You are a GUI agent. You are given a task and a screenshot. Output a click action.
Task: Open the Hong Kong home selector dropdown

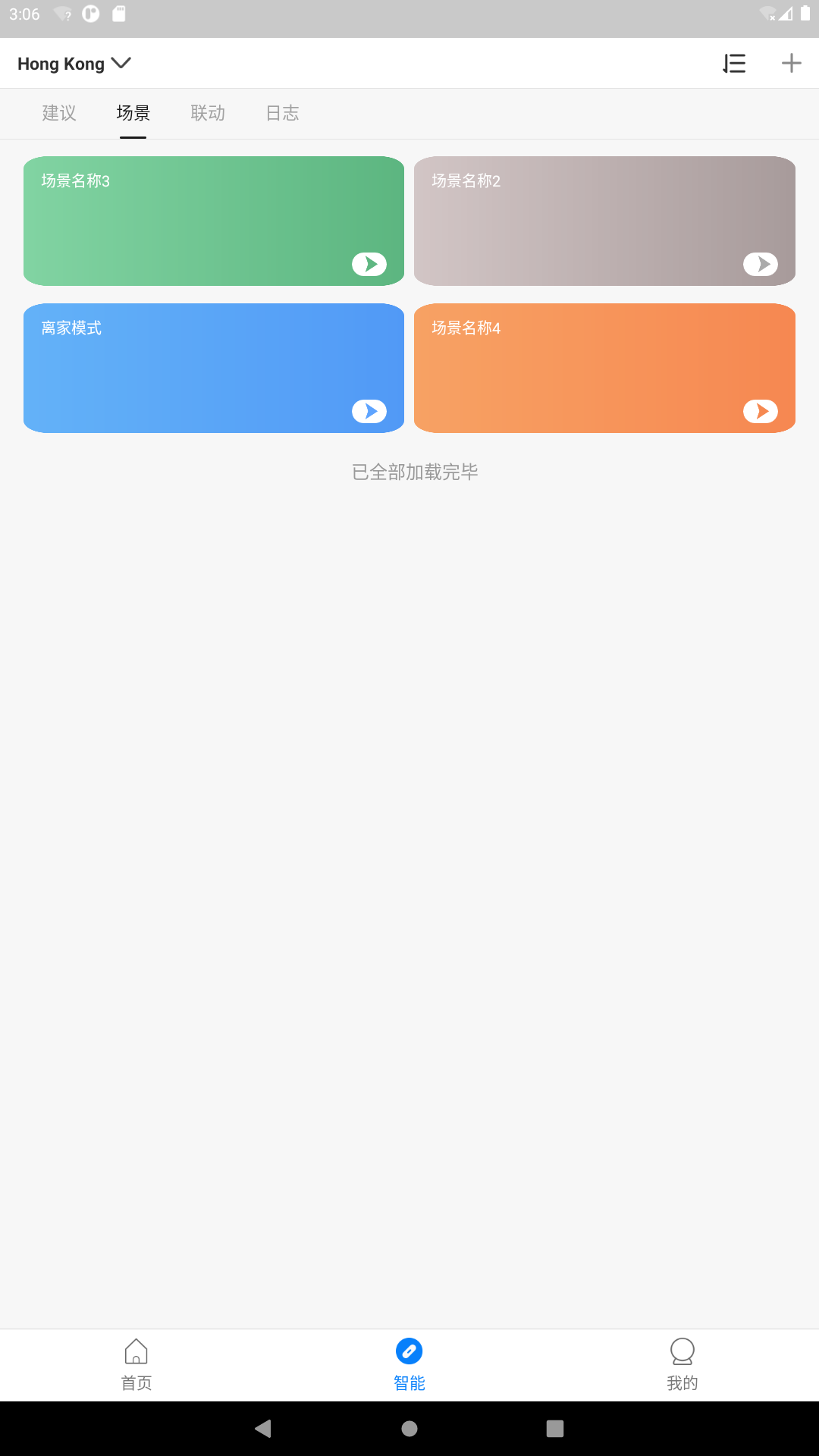pyautogui.click(x=61, y=63)
